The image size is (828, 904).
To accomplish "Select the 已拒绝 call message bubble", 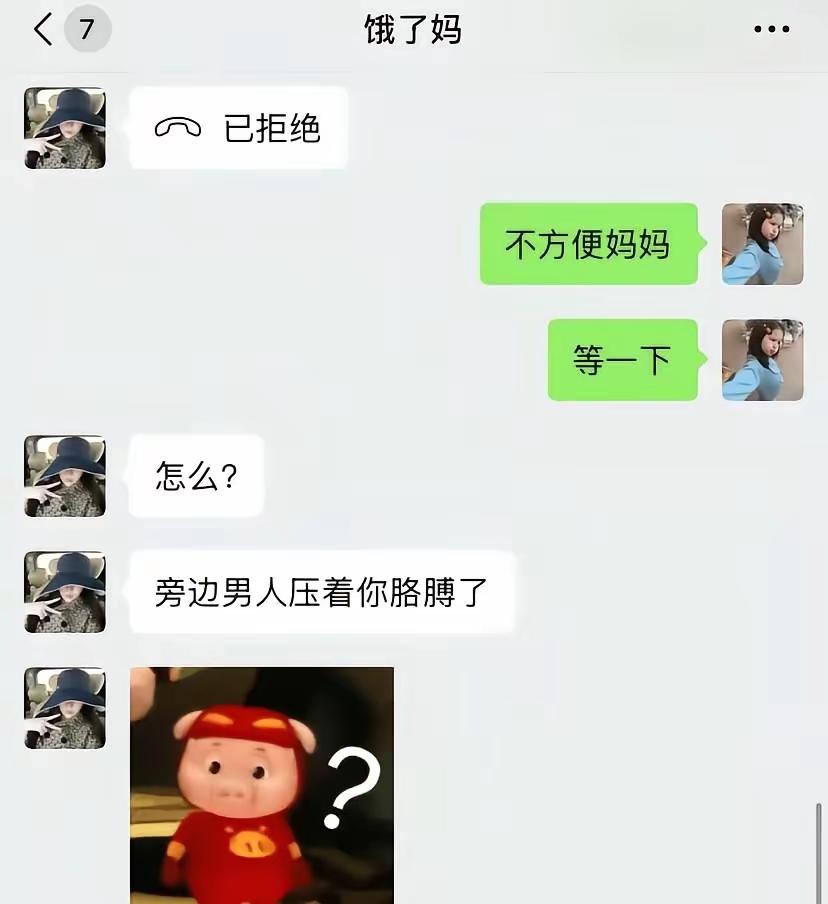I will tap(237, 127).
